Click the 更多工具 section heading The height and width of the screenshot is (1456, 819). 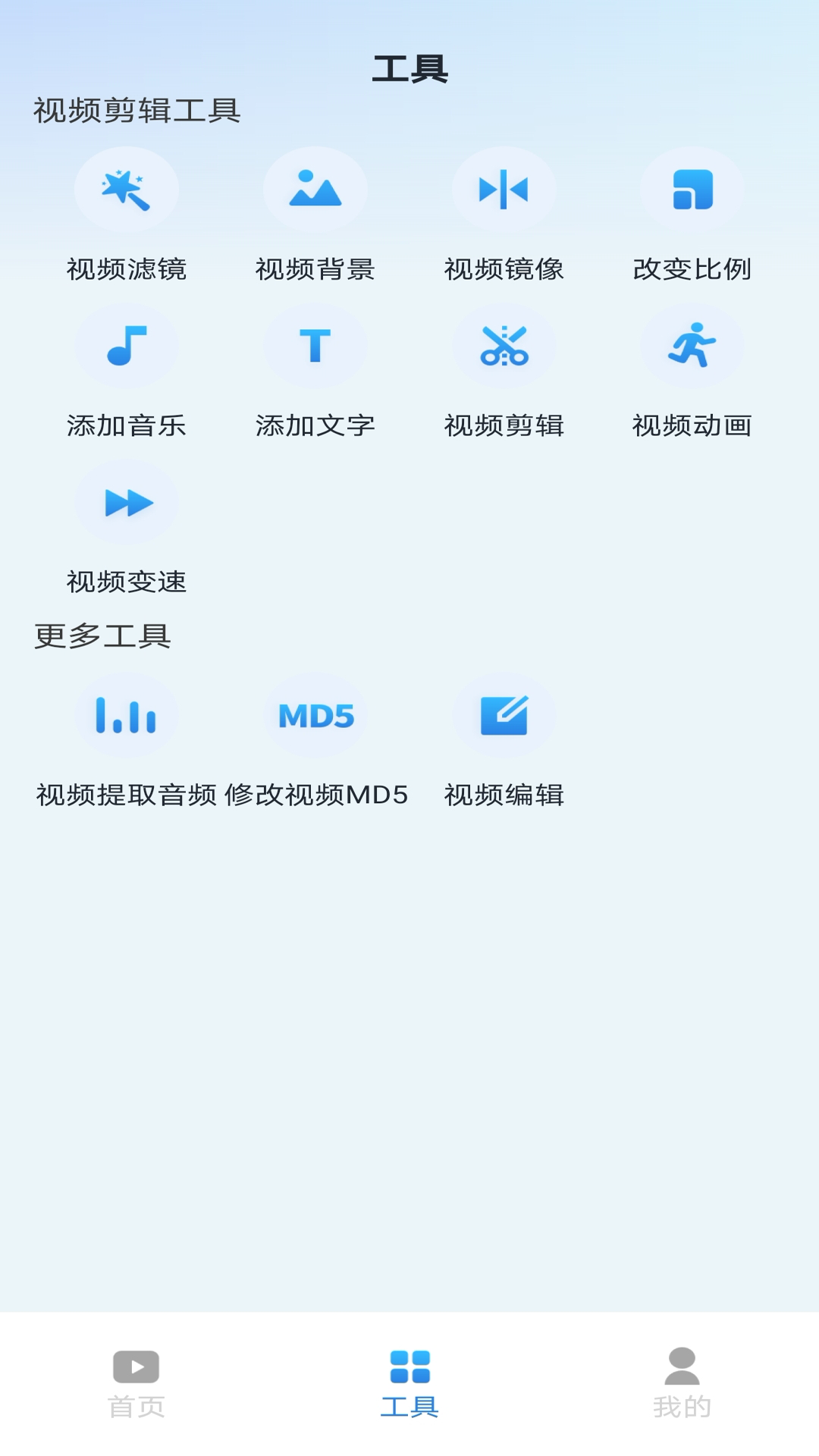101,637
